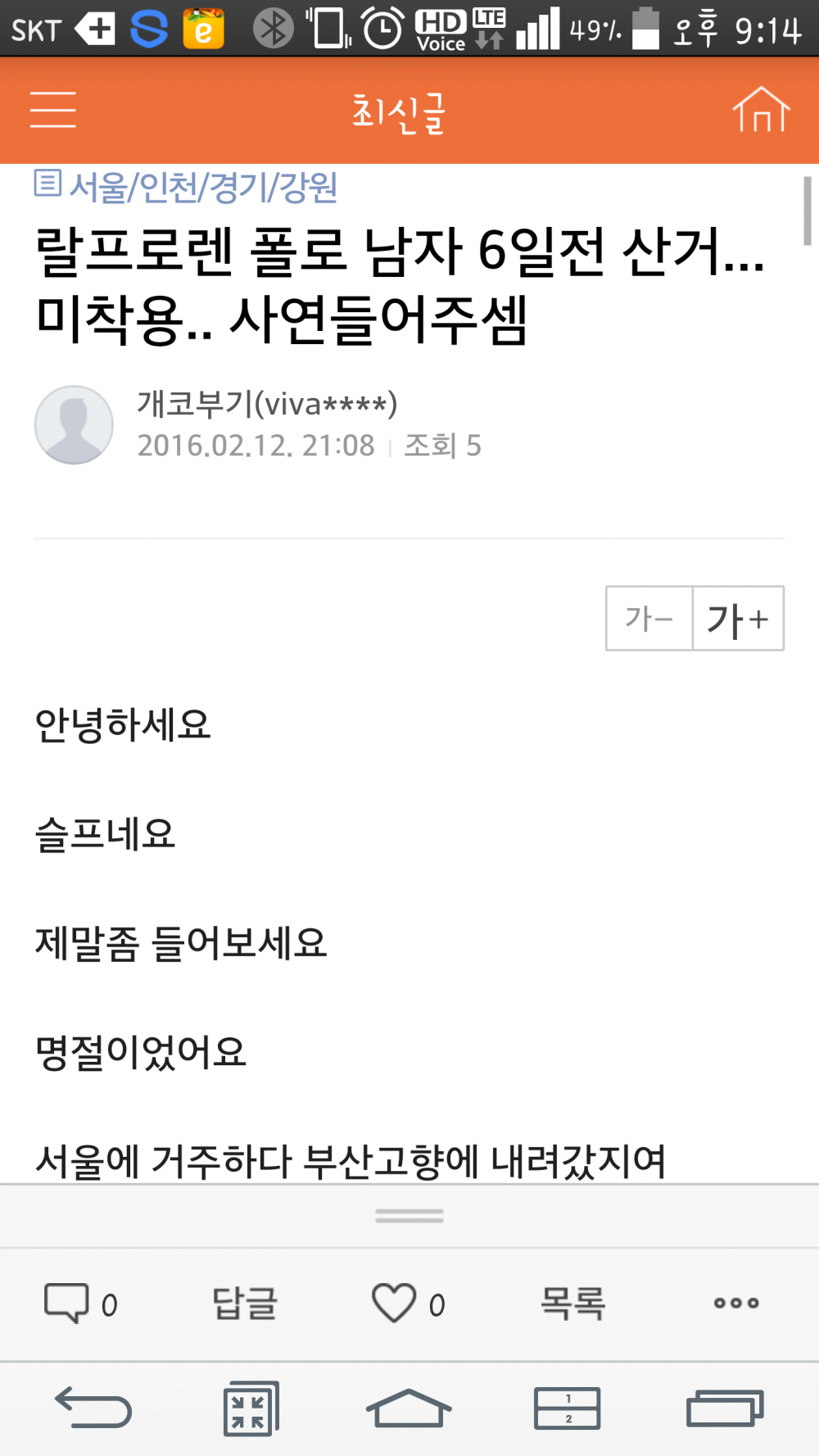Screen dimensions: 819x1456
Task: Open author 개코부기's profile picture
Action: (74, 424)
